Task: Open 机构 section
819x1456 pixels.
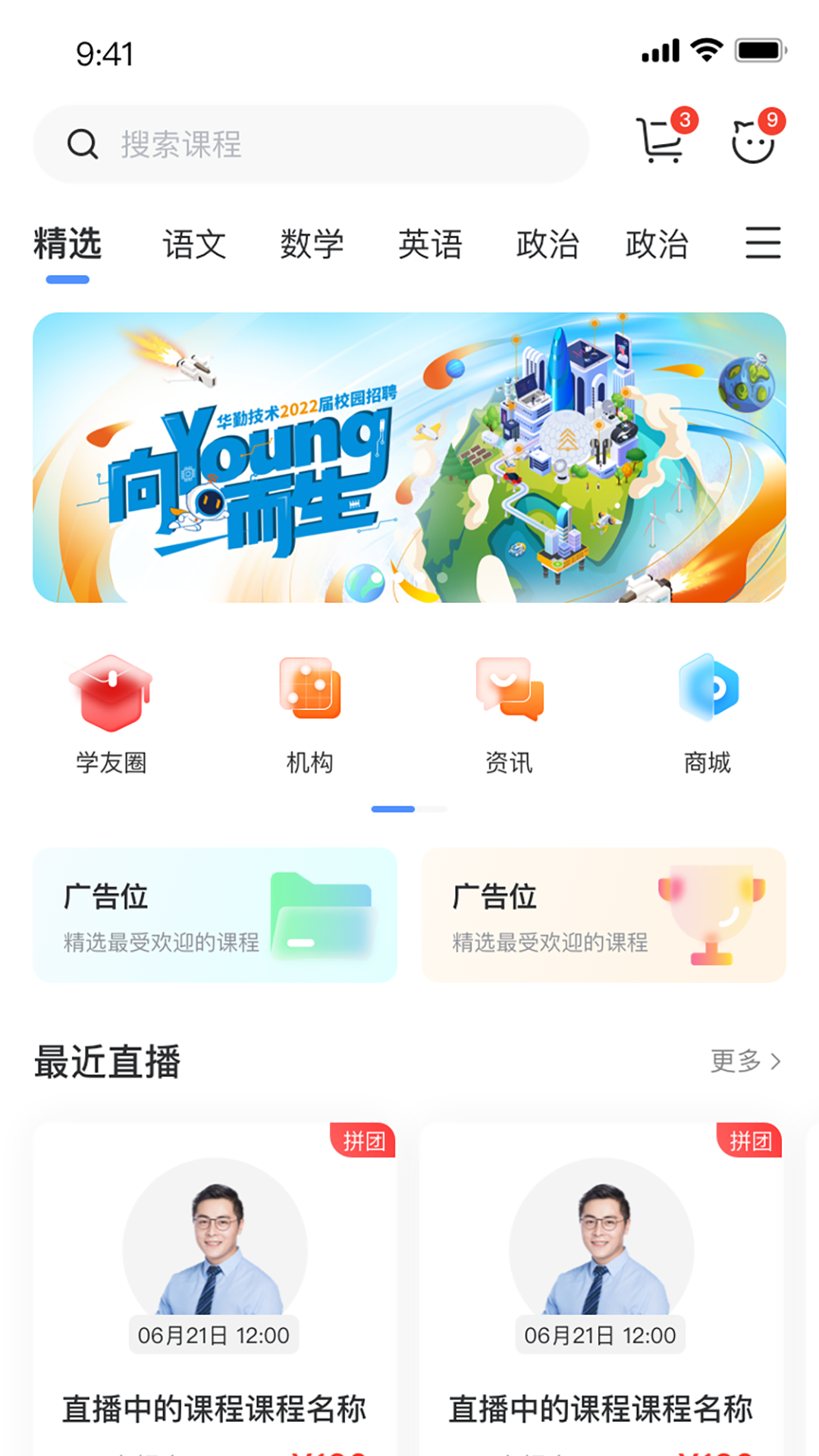Action: coord(309,714)
